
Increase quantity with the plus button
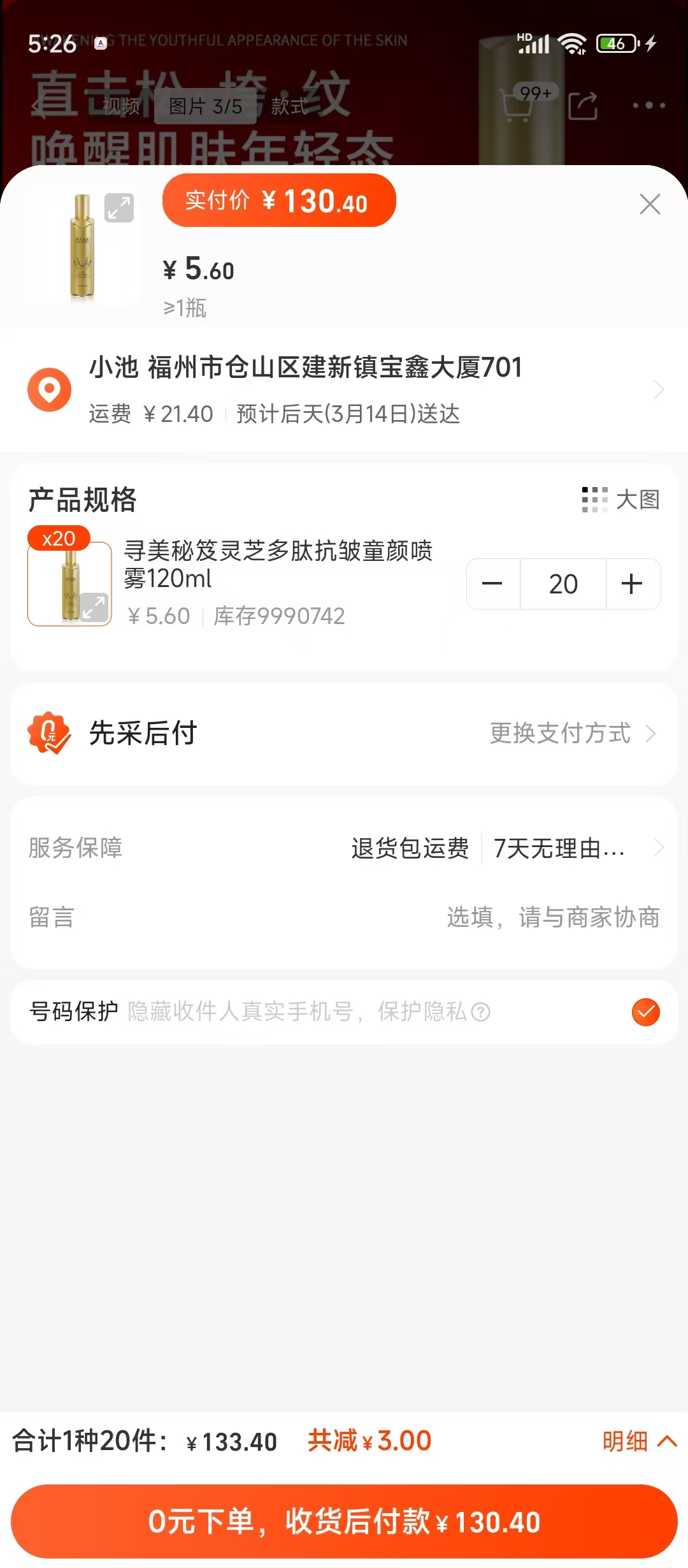(x=633, y=584)
